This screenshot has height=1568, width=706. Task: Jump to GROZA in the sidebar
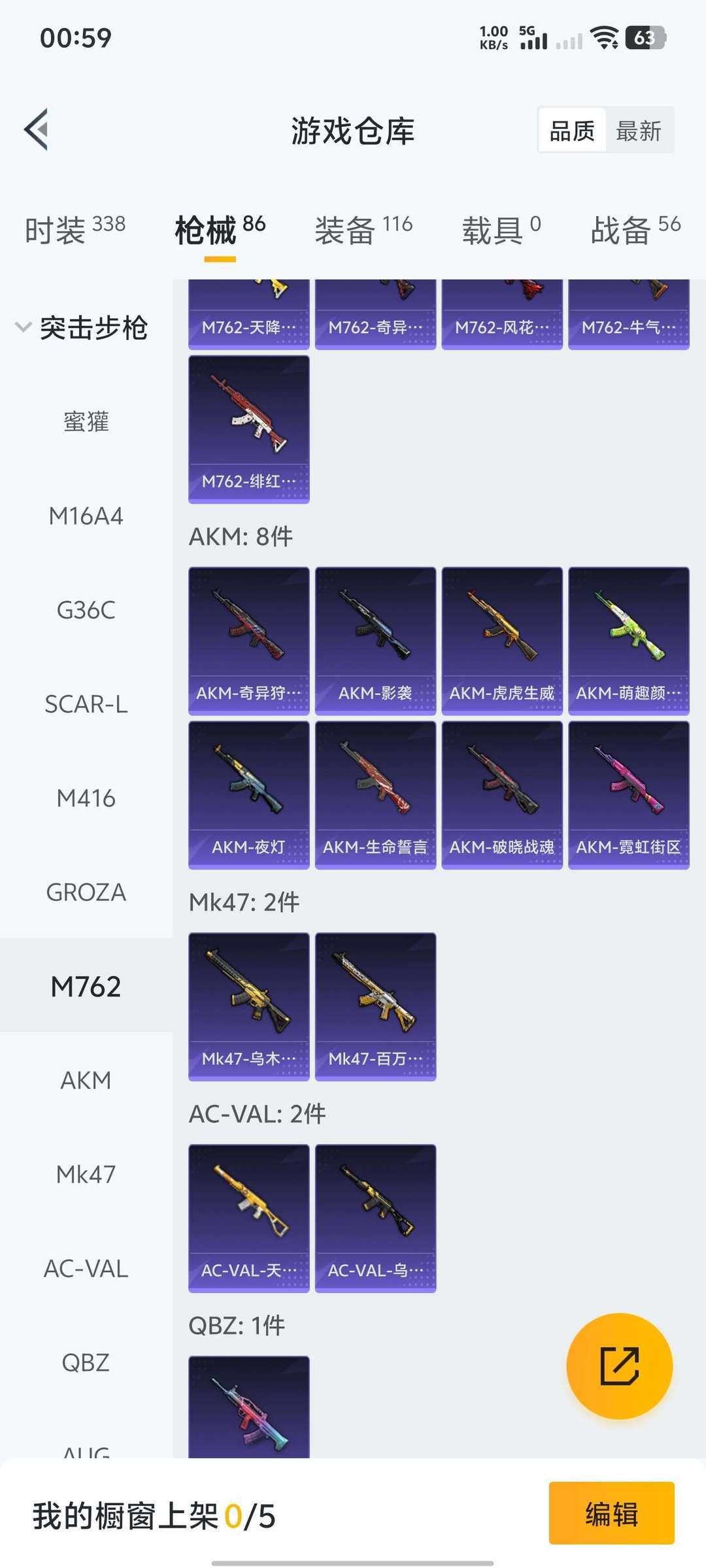(86, 892)
